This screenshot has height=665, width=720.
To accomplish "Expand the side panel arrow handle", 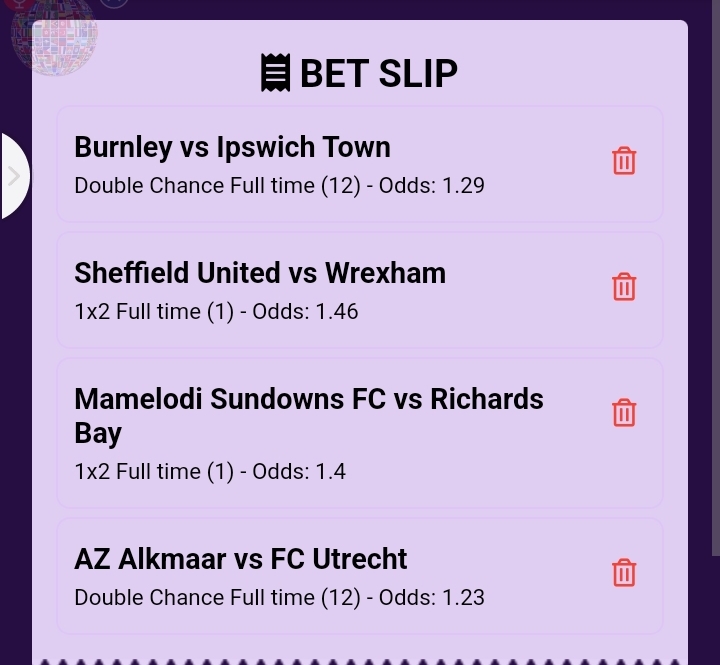I will (x=14, y=176).
